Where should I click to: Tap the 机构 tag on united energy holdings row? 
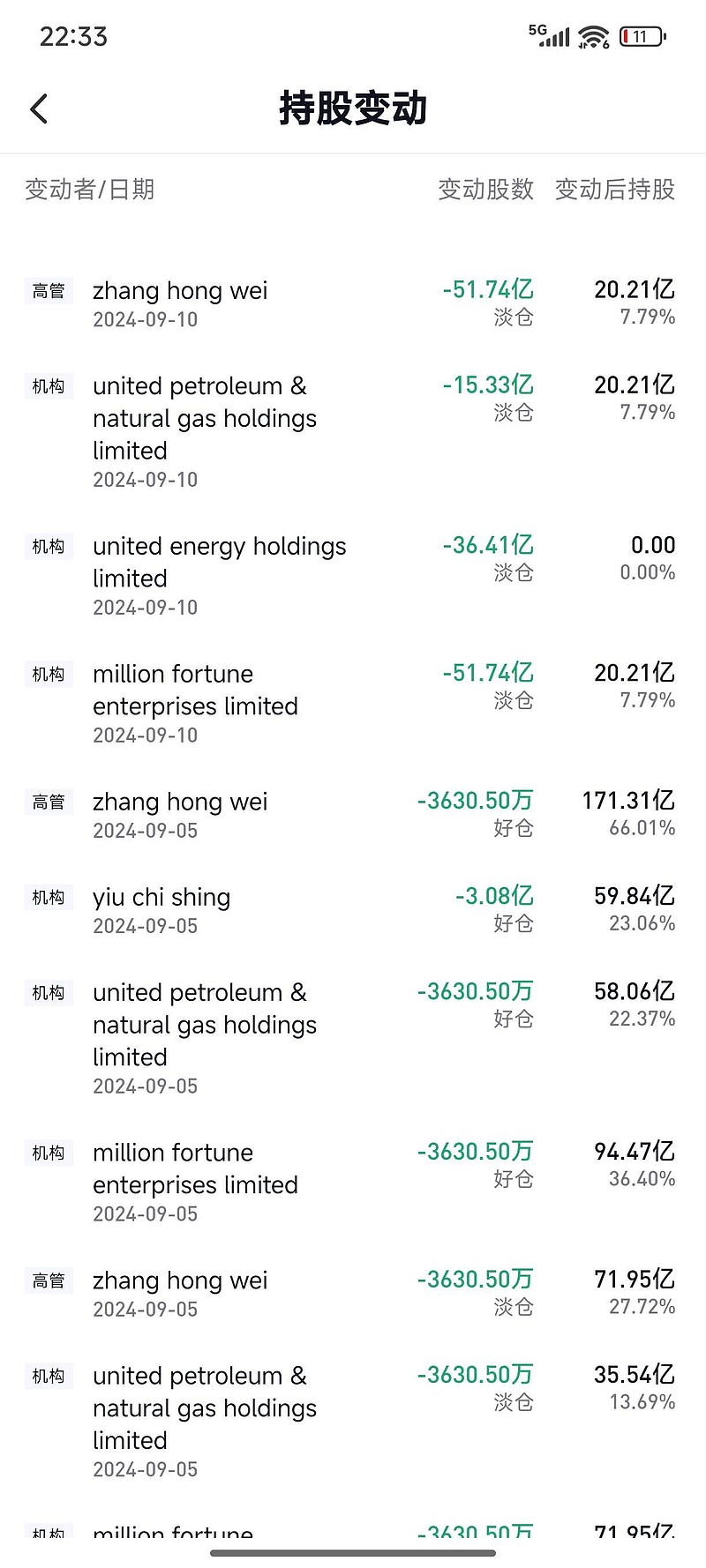49,546
